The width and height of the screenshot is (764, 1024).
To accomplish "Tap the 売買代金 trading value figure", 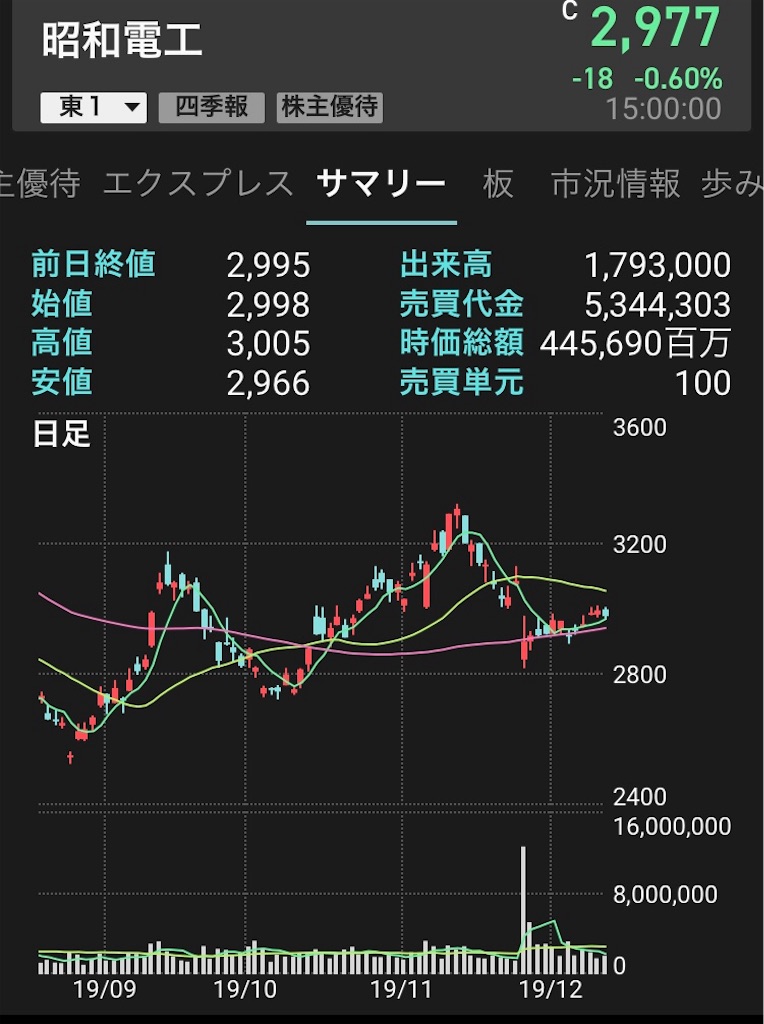I will point(655,304).
